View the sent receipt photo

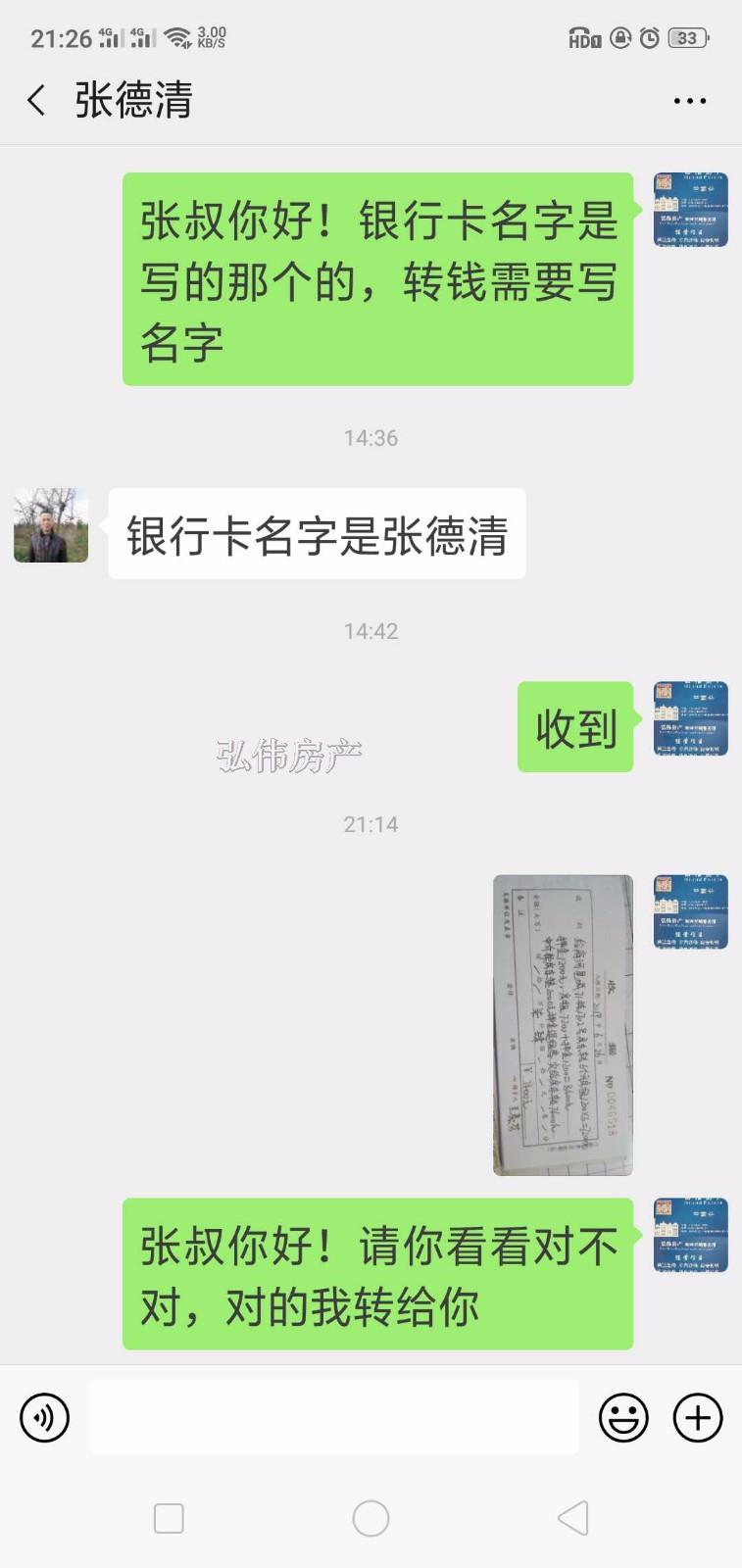(x=563, y=1024)
